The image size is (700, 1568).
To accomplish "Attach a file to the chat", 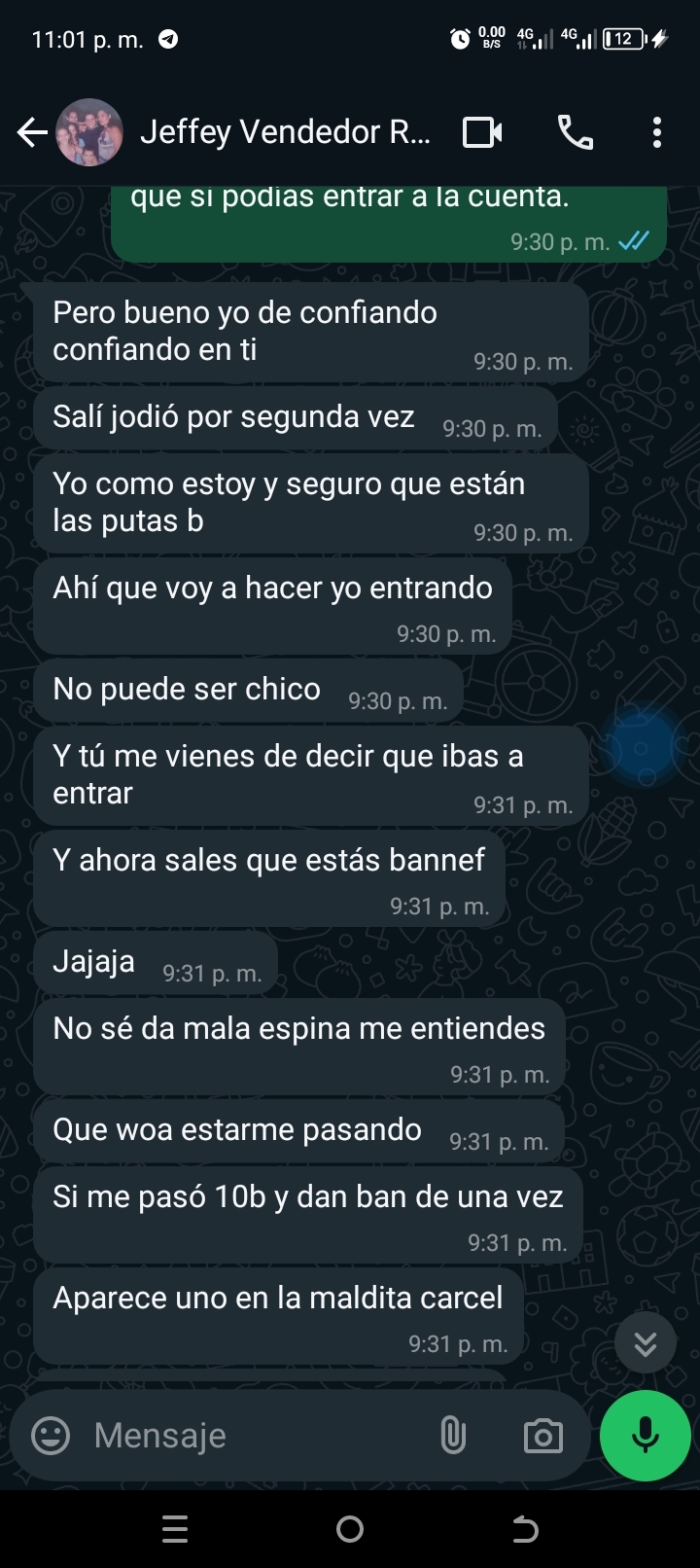I will point(453,1435).
